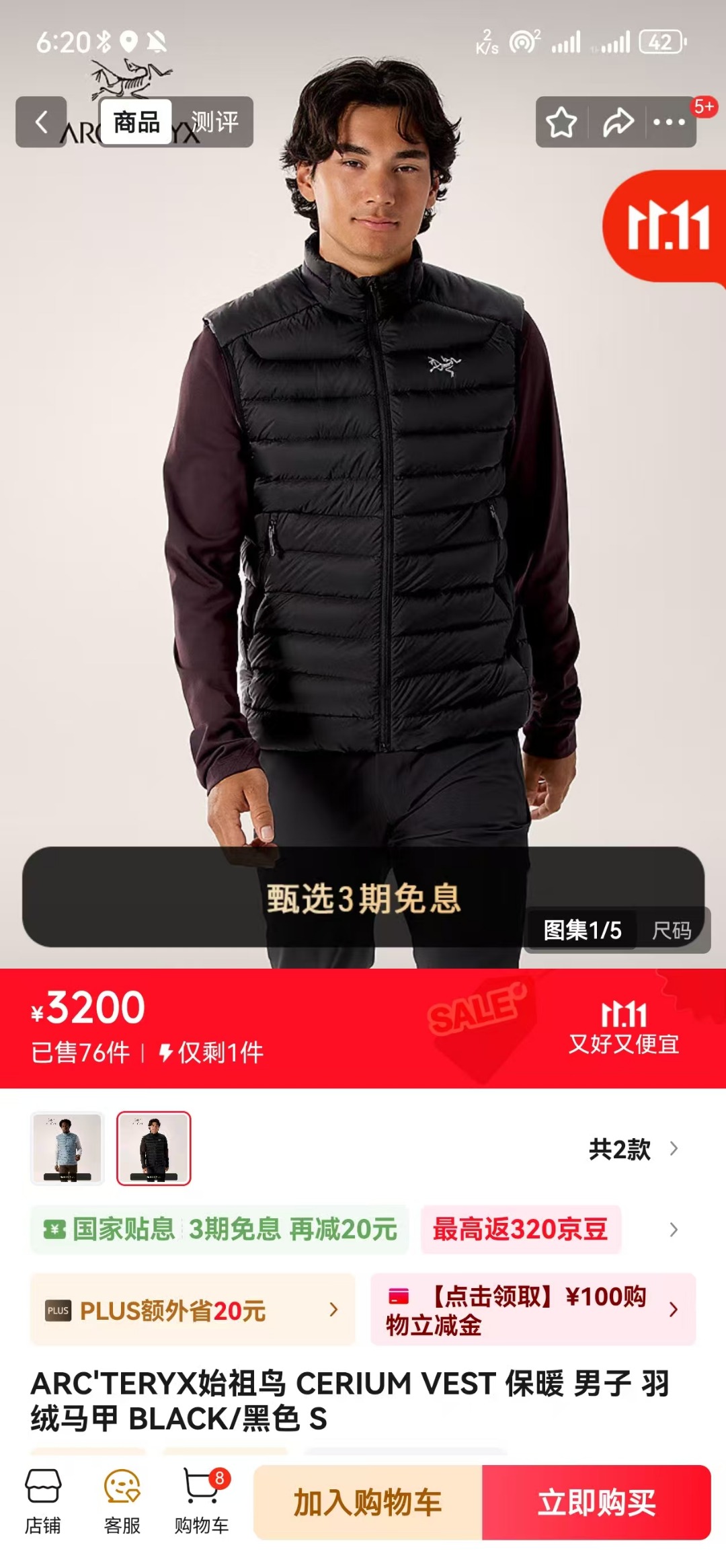Claim the ¥100购物立减金 coupon
The image size is (726, 1568).
coord(533,1309)
